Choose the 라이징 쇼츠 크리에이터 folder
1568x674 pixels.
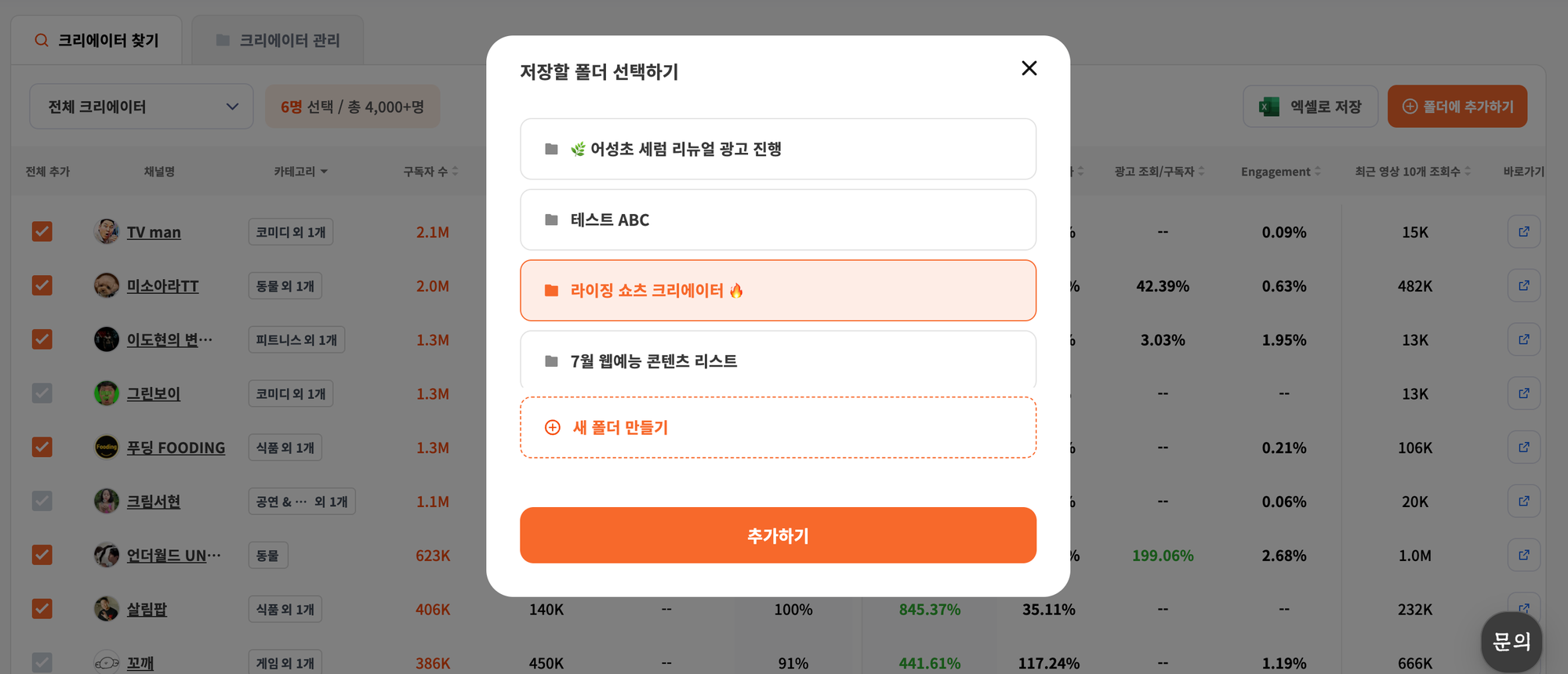778,290
